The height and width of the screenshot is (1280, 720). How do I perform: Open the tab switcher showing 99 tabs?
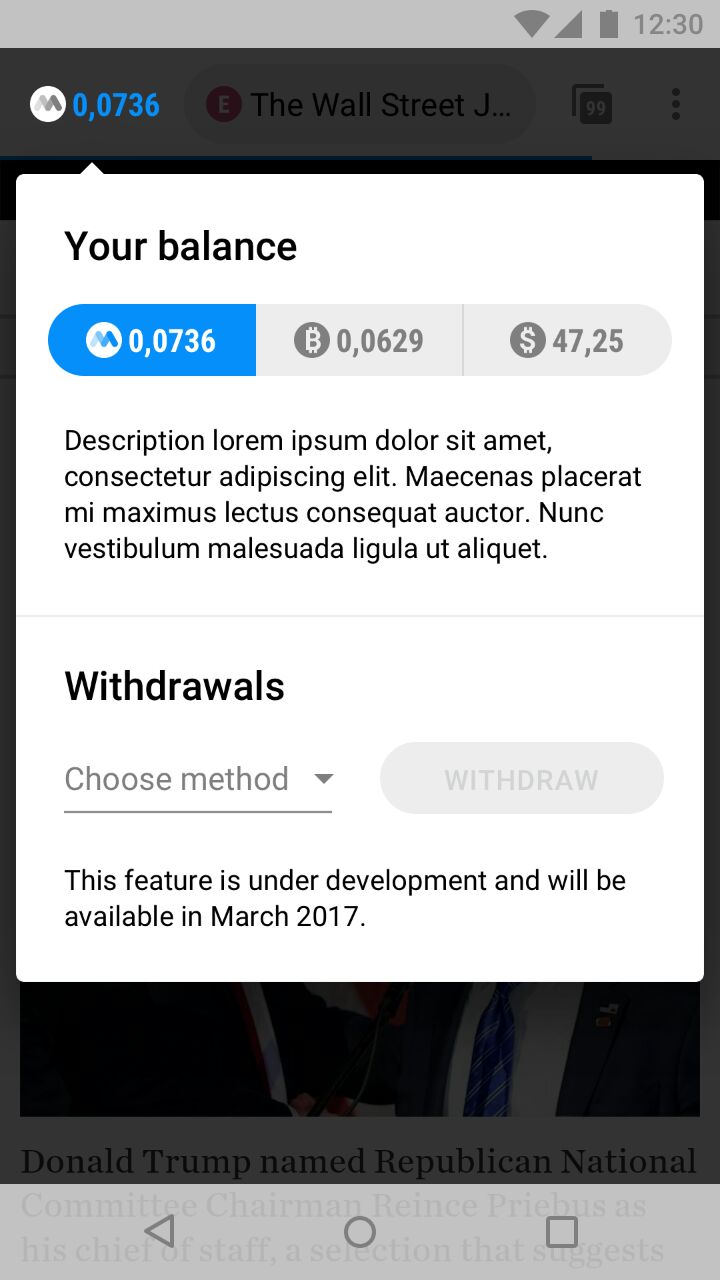592,104
